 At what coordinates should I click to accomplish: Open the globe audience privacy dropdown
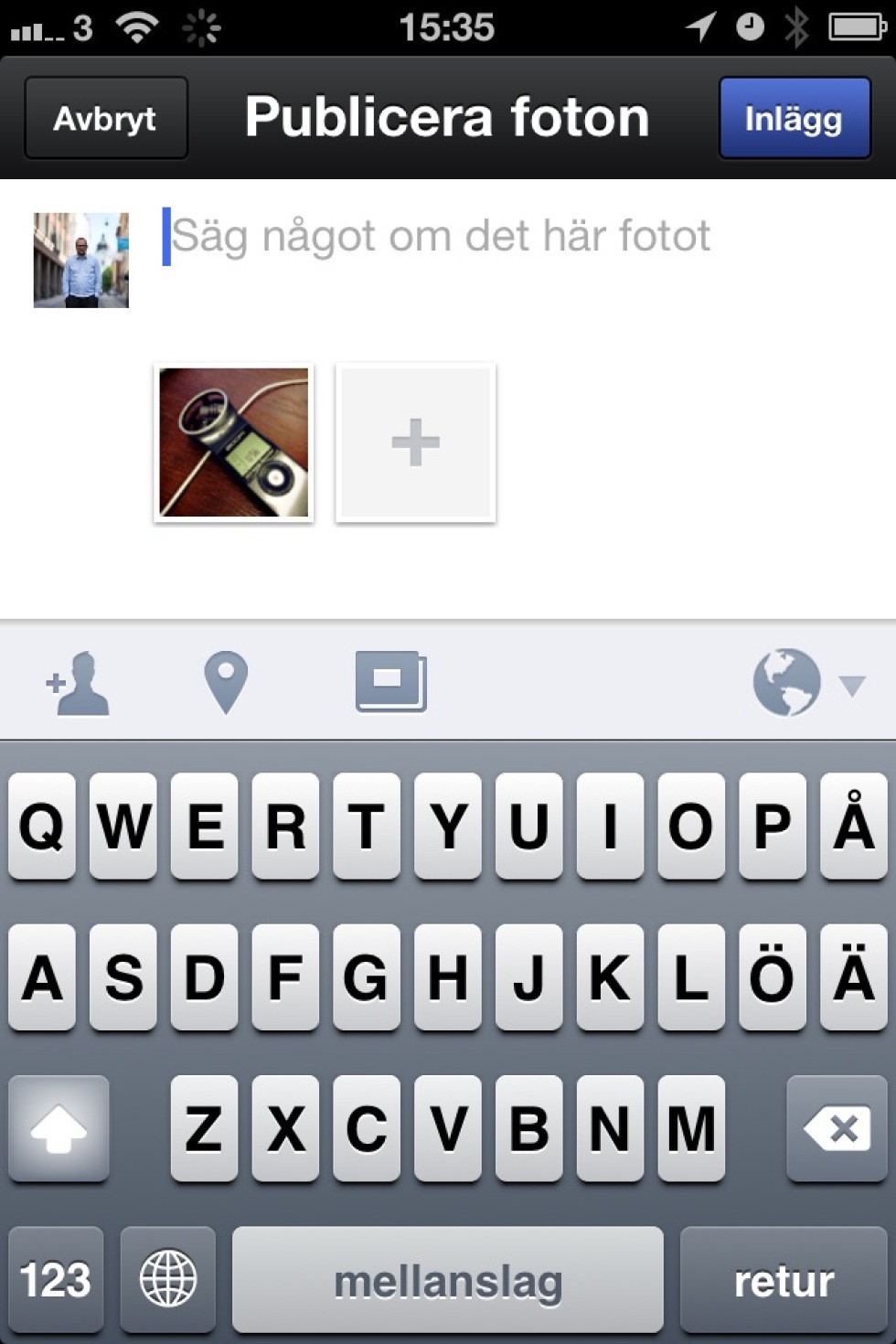point(806,683)
